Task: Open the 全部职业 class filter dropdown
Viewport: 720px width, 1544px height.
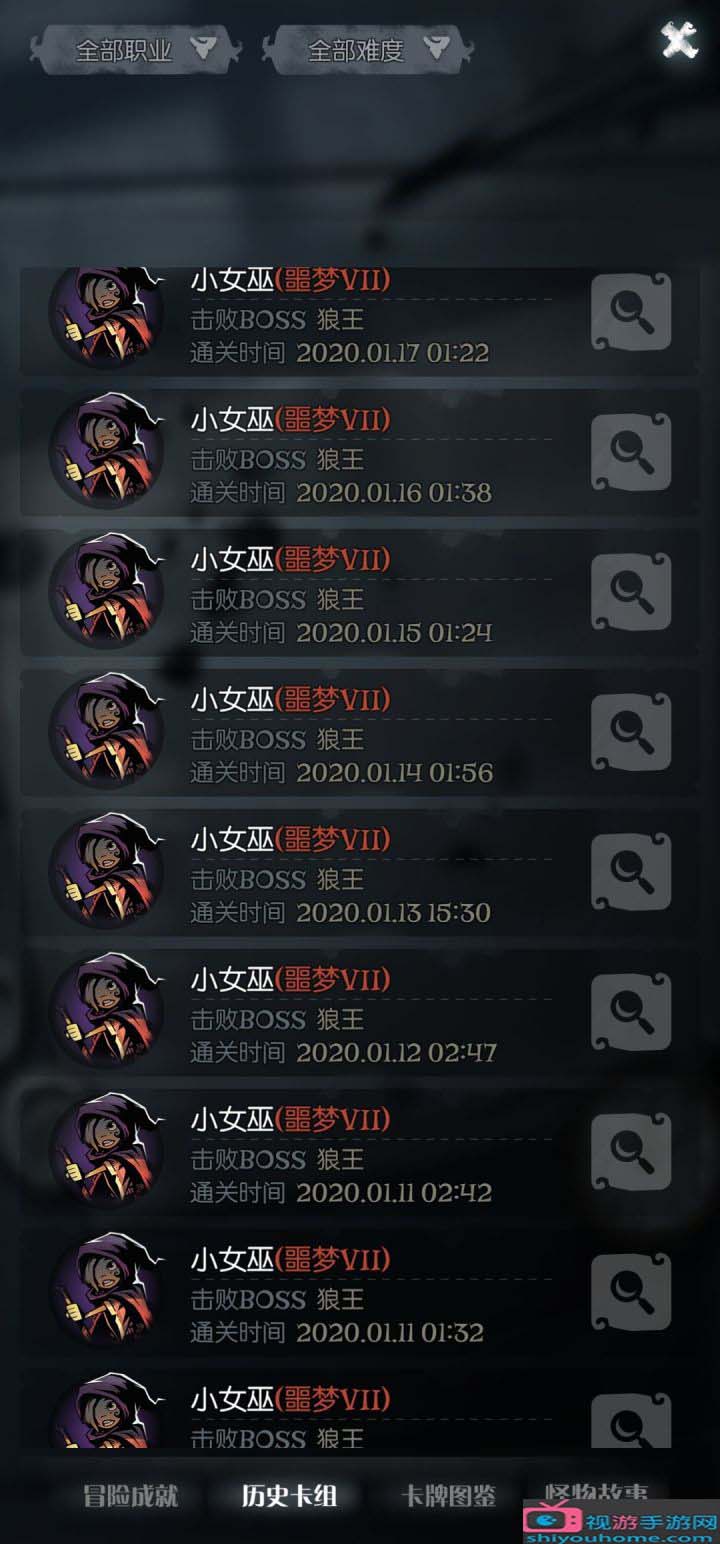Action: pyautogui.click(x=137, y=49)
